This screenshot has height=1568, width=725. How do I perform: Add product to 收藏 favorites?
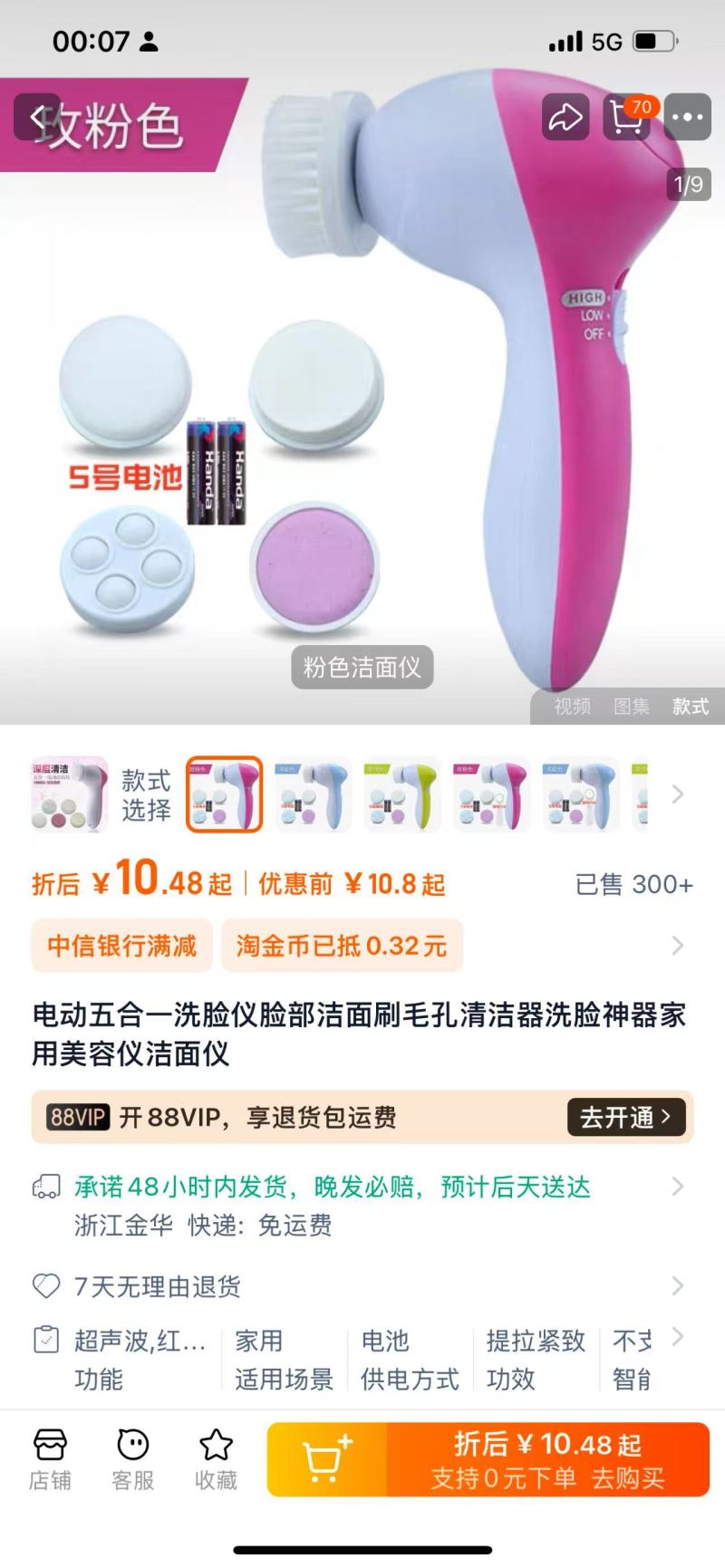[217, 1460]
